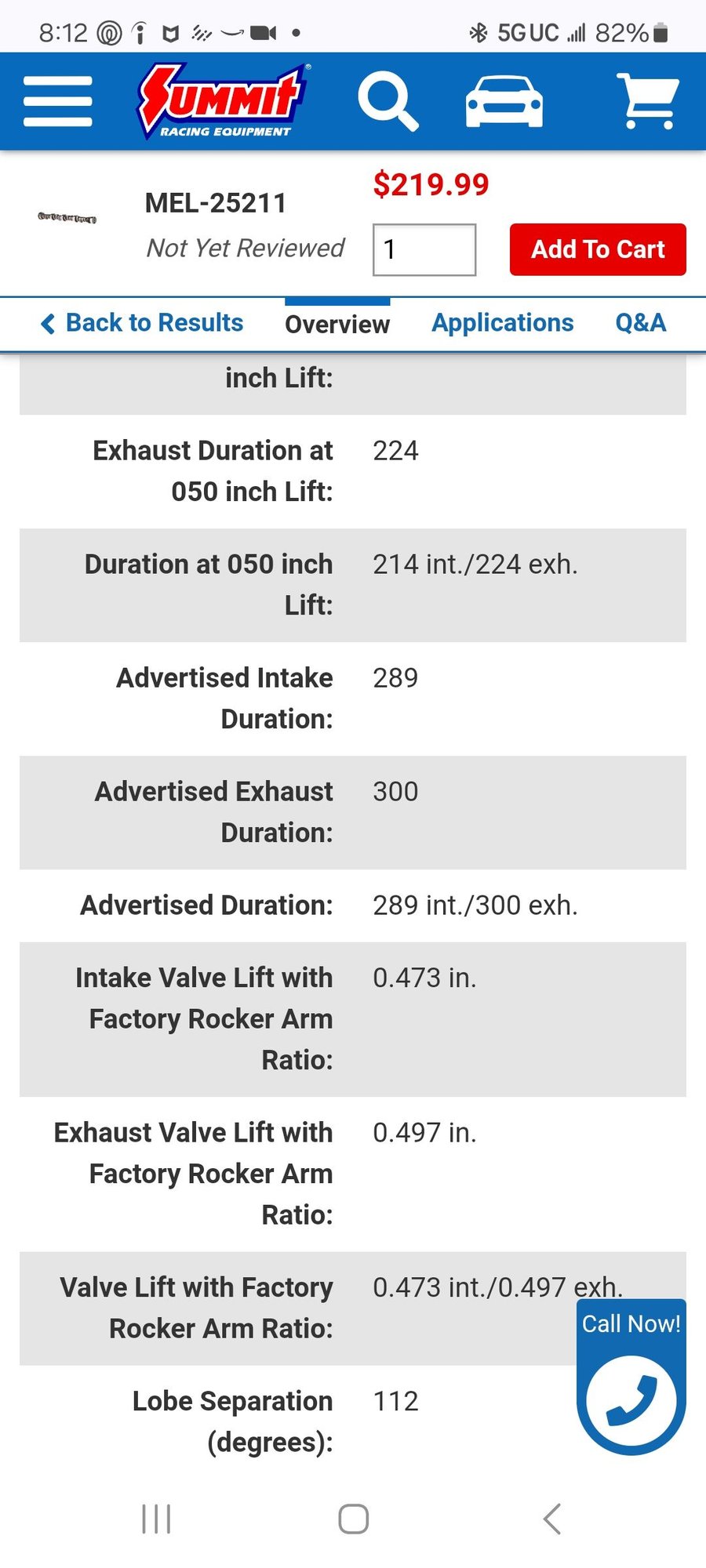The image size is (706, 1568).
Task: Open recent apps from the navigation bar
Action: (x=156, y=1519)
